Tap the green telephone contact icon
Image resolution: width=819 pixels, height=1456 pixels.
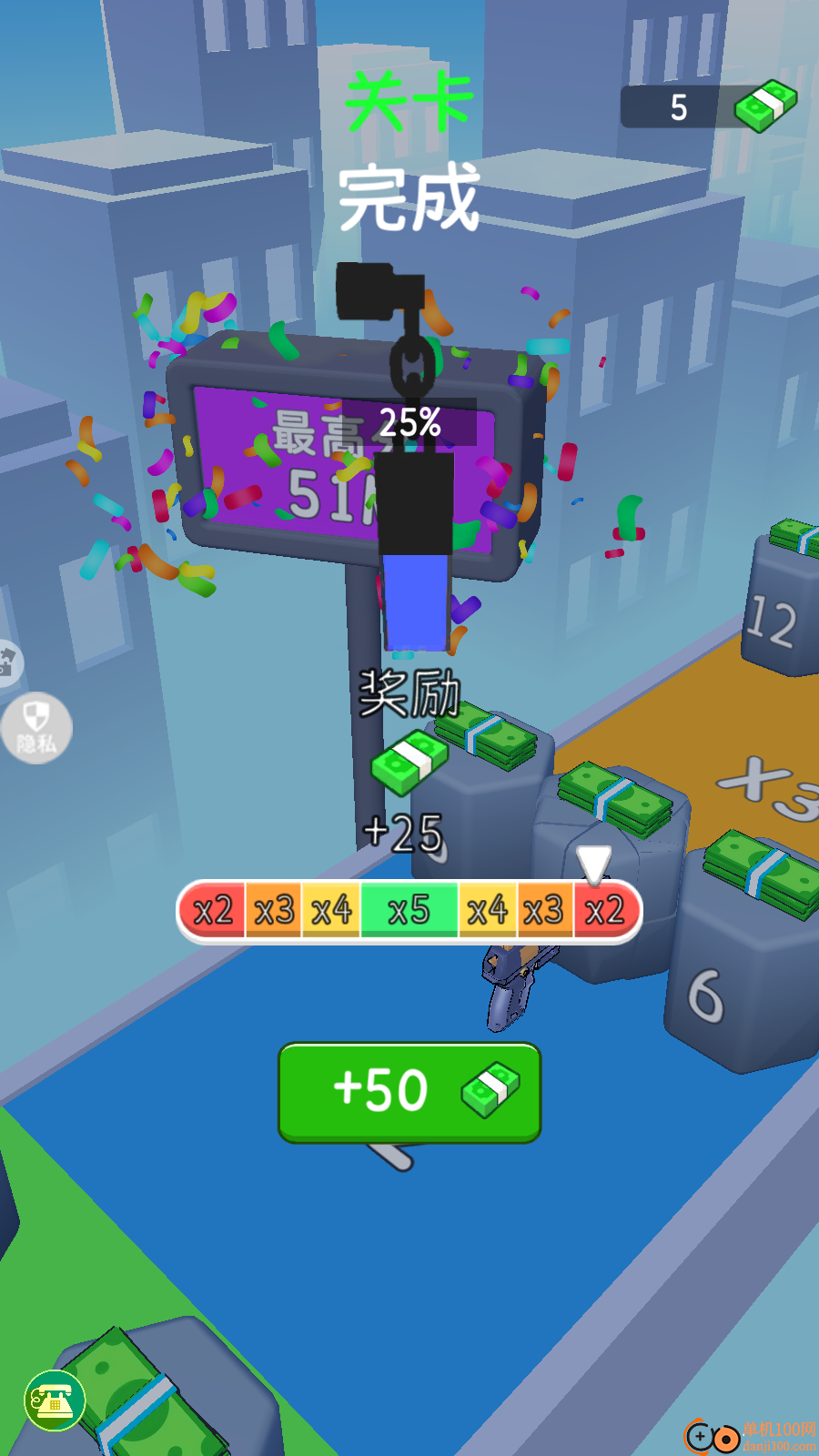tap(55, 1400)
